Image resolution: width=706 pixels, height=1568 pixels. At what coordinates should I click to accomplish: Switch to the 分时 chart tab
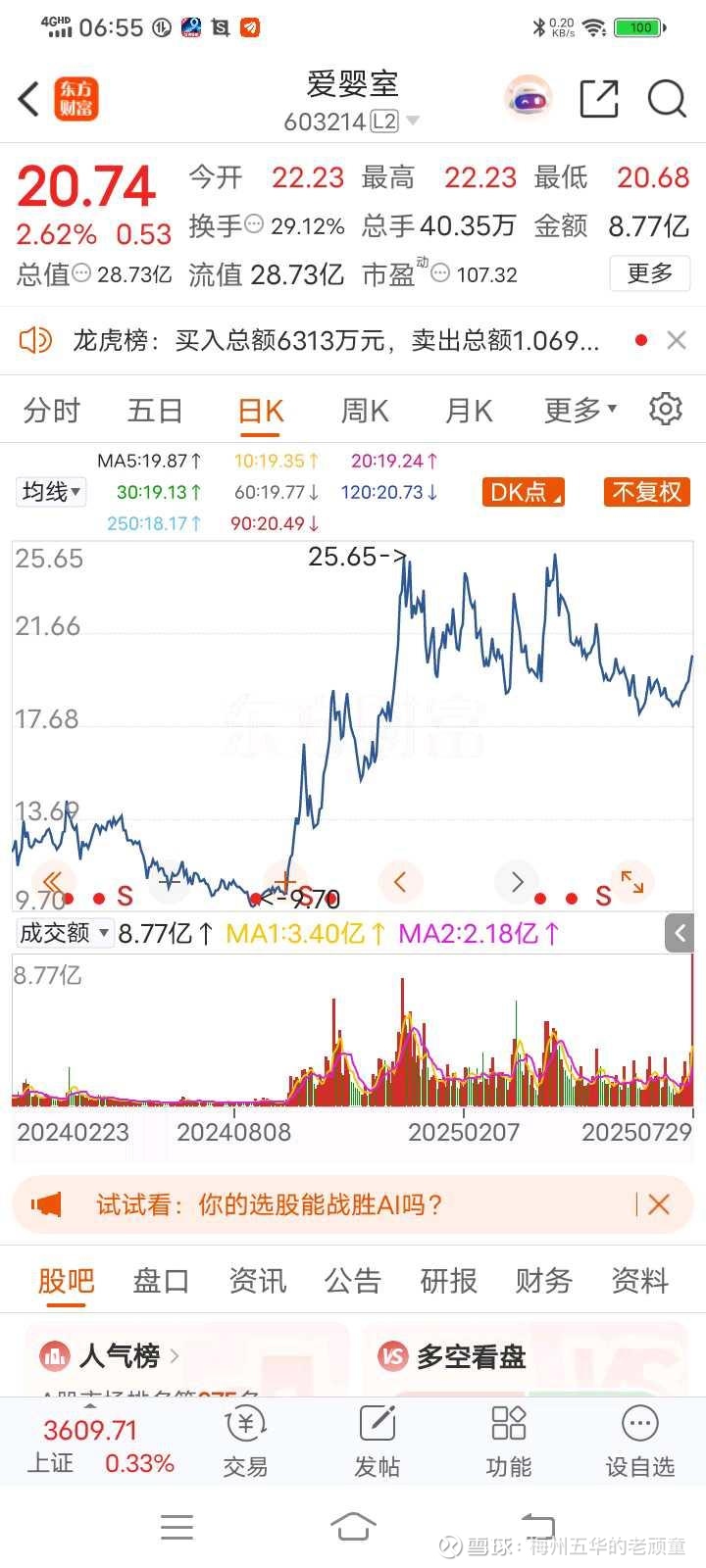[51, 410]
